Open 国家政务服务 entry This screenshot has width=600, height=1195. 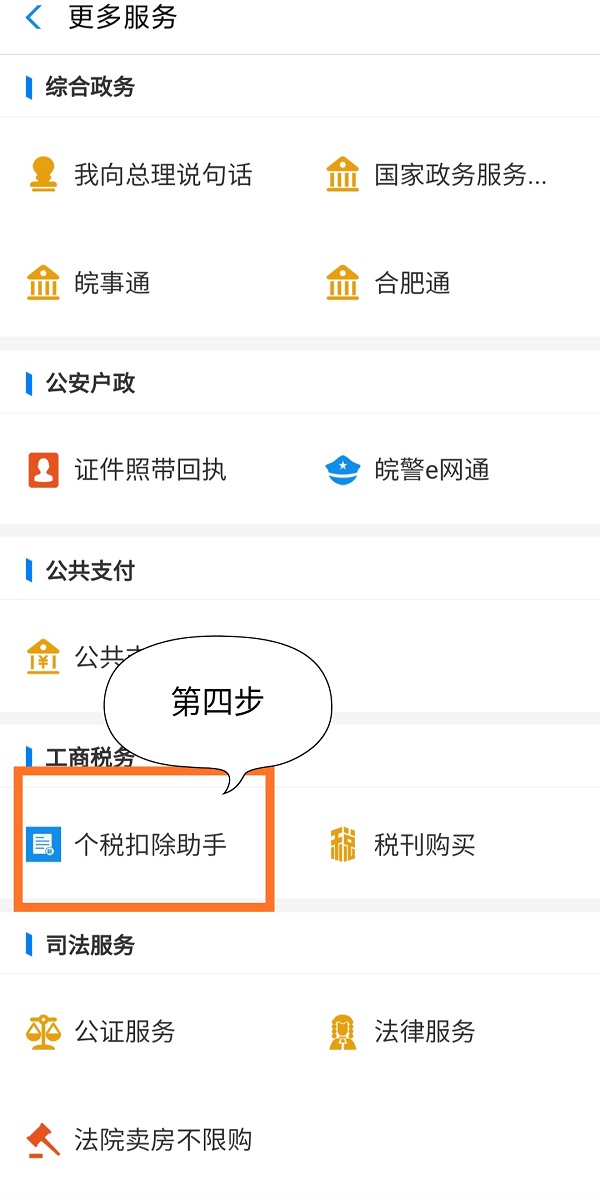[x=436, y=175]
